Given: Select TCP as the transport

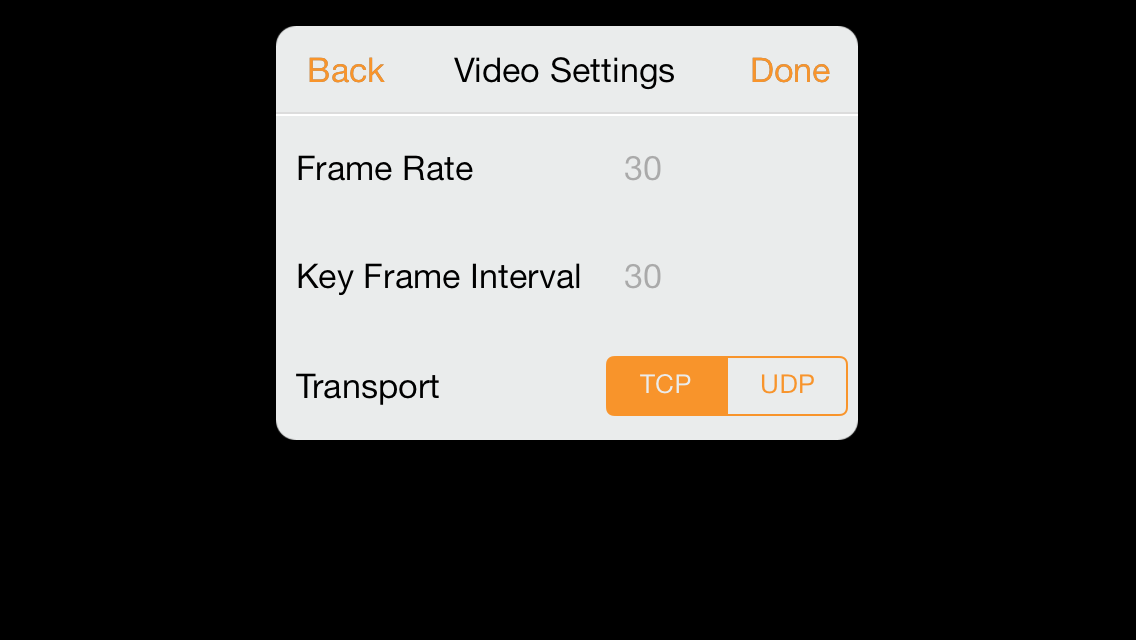Looking at the screenshot, I should [x=666, y=385].
